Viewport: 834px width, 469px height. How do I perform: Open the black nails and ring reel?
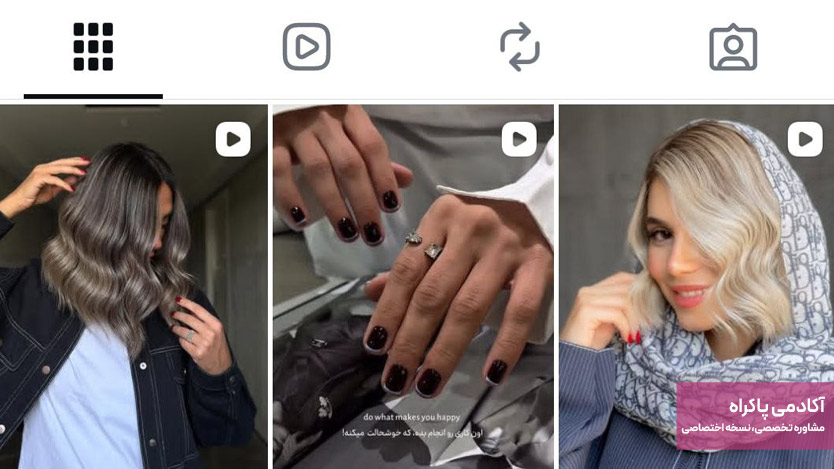[413, 287]
